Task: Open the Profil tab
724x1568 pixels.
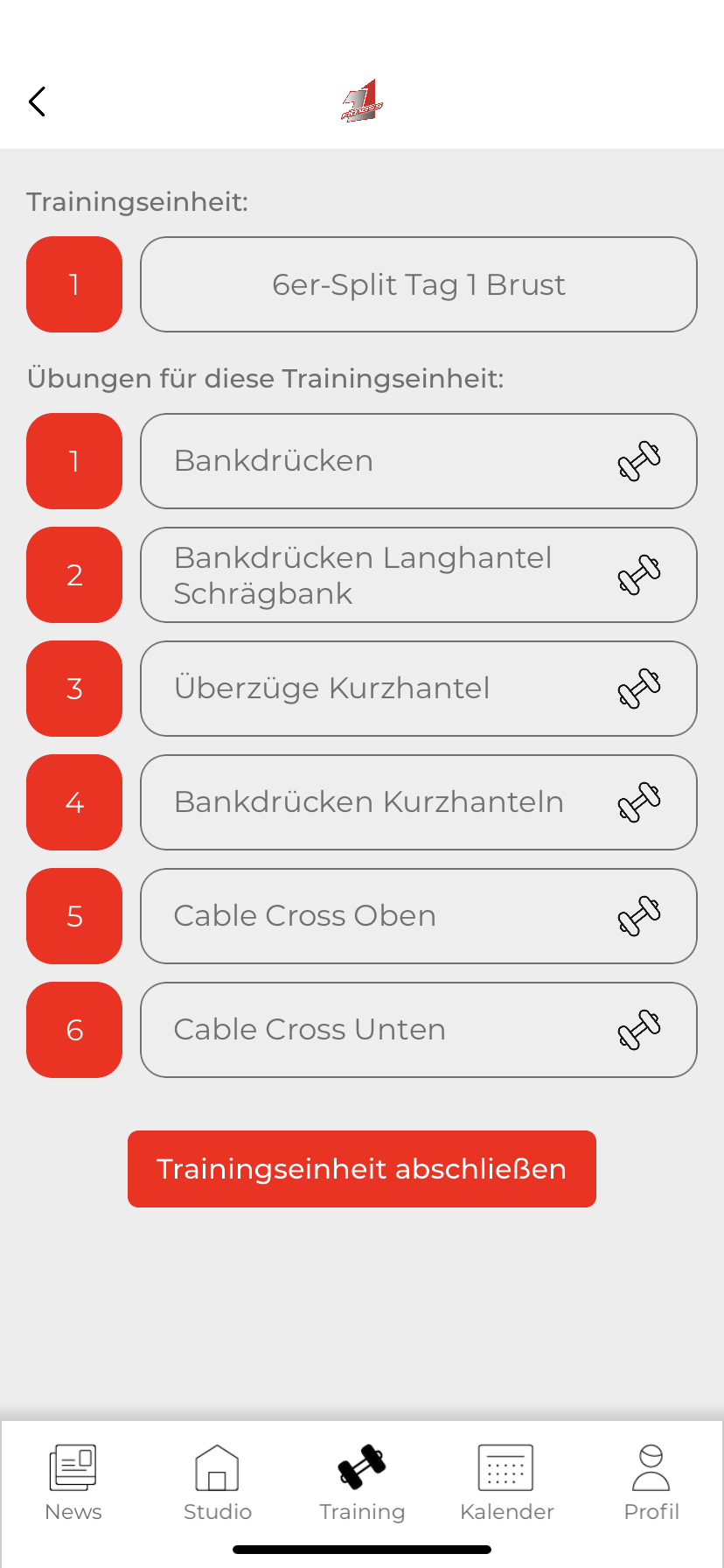Action: tap(651, 1483)
